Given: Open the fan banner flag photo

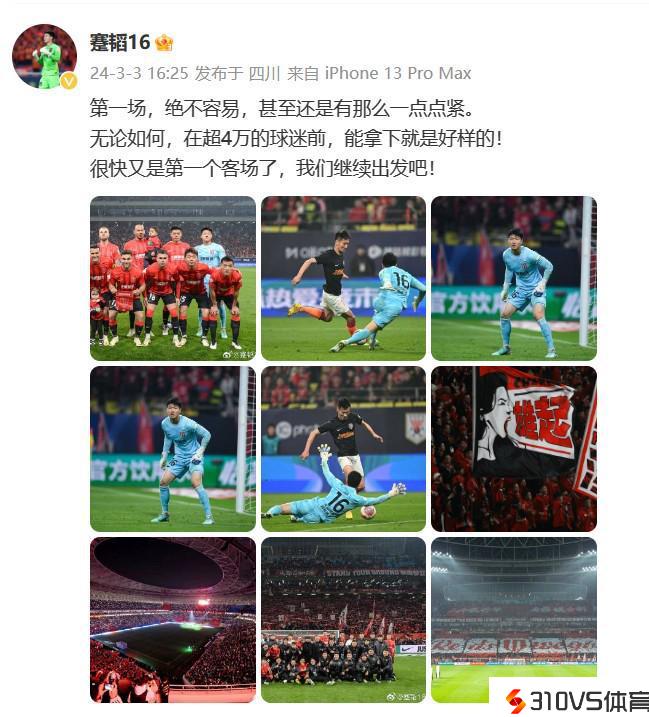Looking at the screenshot, I should tap(513, 448).
